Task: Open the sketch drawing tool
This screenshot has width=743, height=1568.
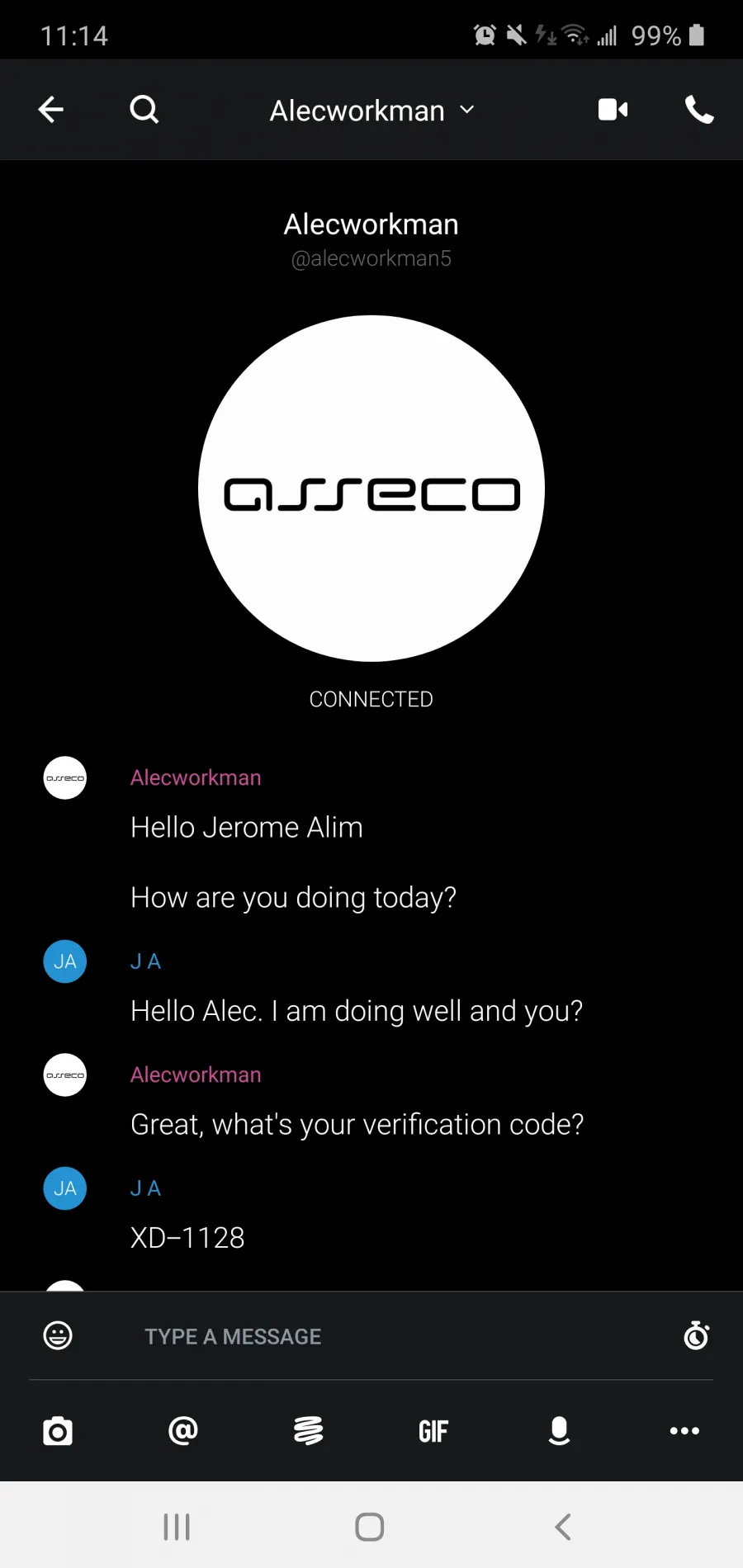Action: [309, 1430]
